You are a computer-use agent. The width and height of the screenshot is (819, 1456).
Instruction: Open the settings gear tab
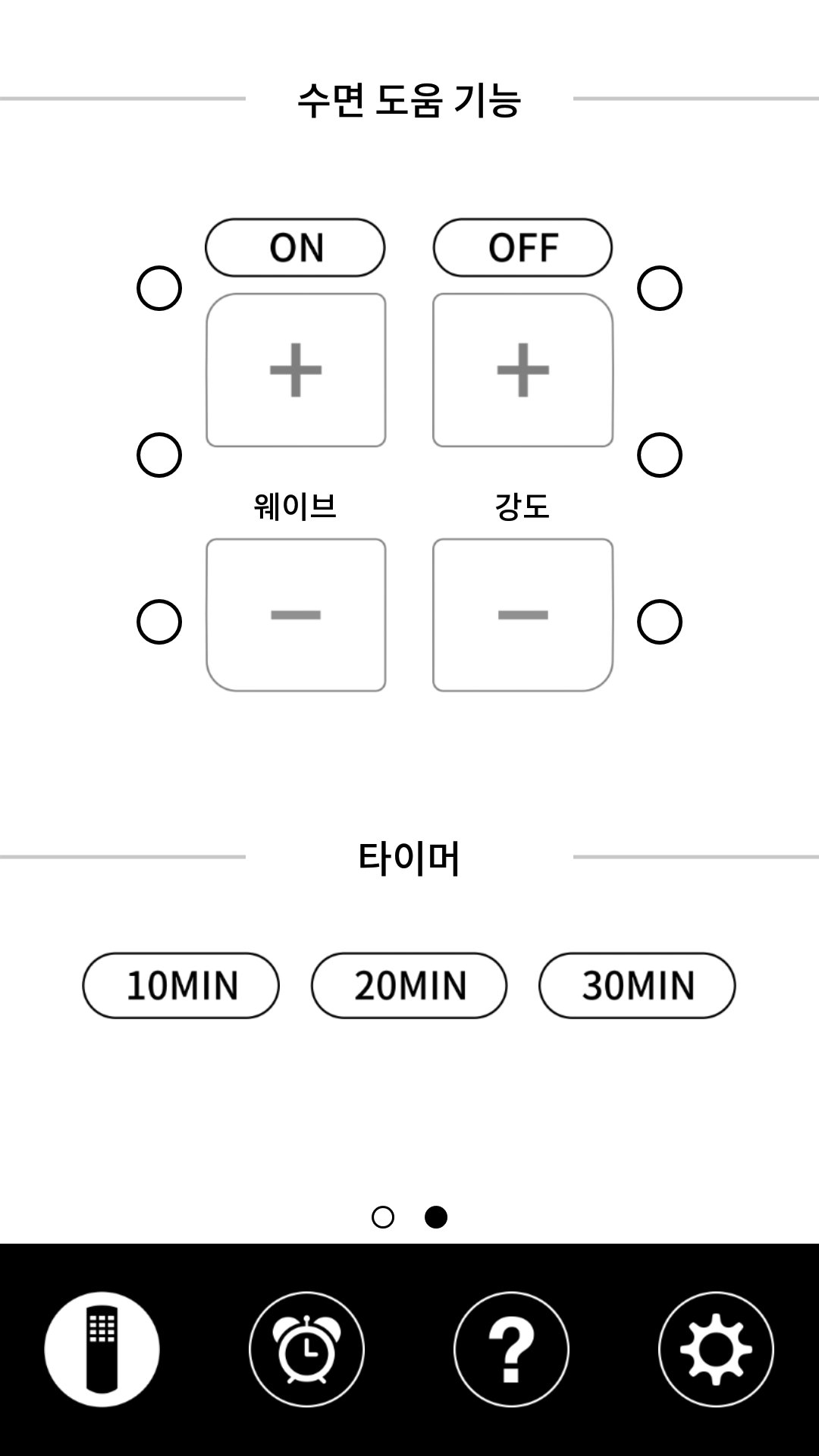[716, 1349]
